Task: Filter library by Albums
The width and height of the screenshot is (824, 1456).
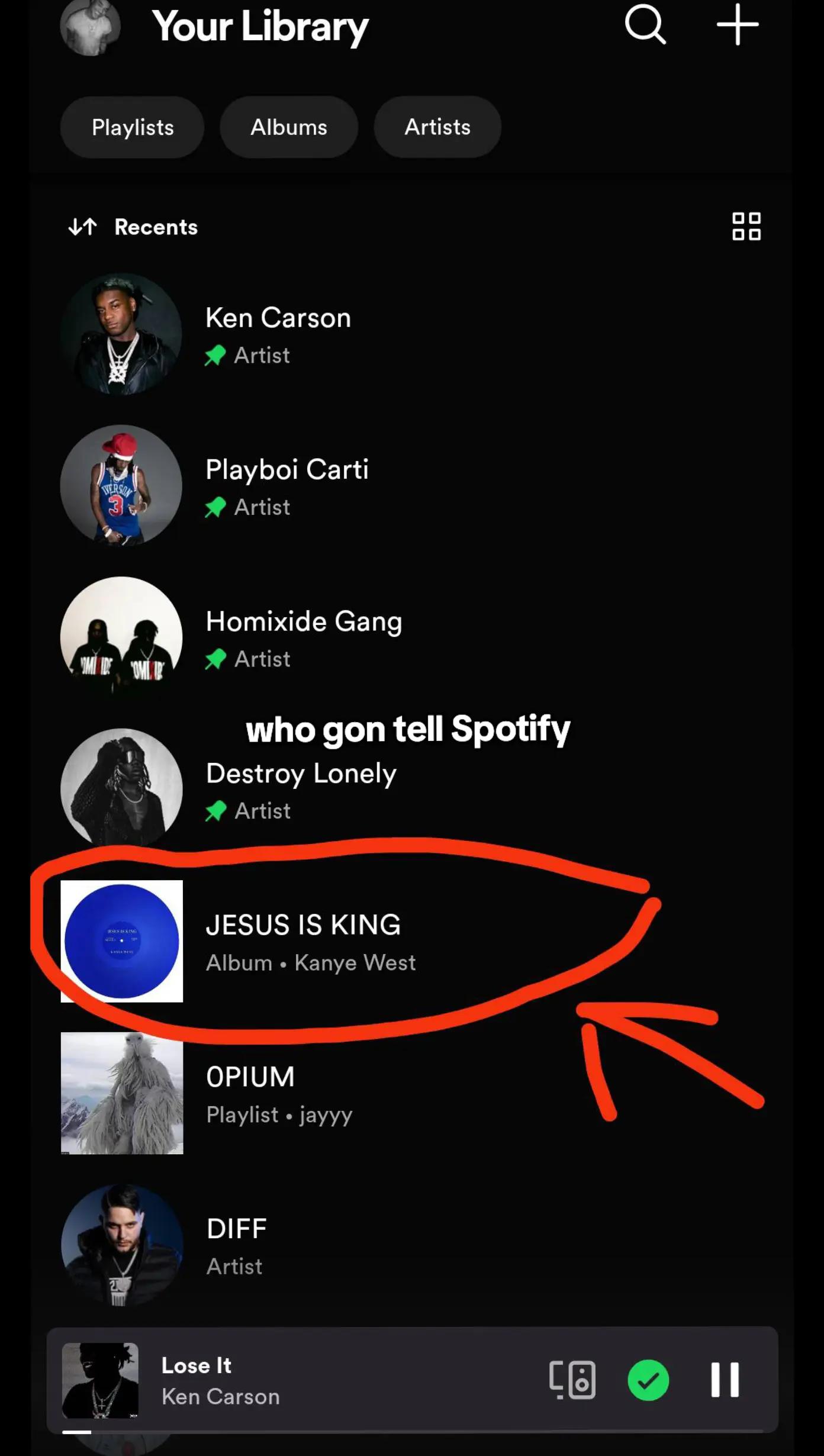Action: 289,127
